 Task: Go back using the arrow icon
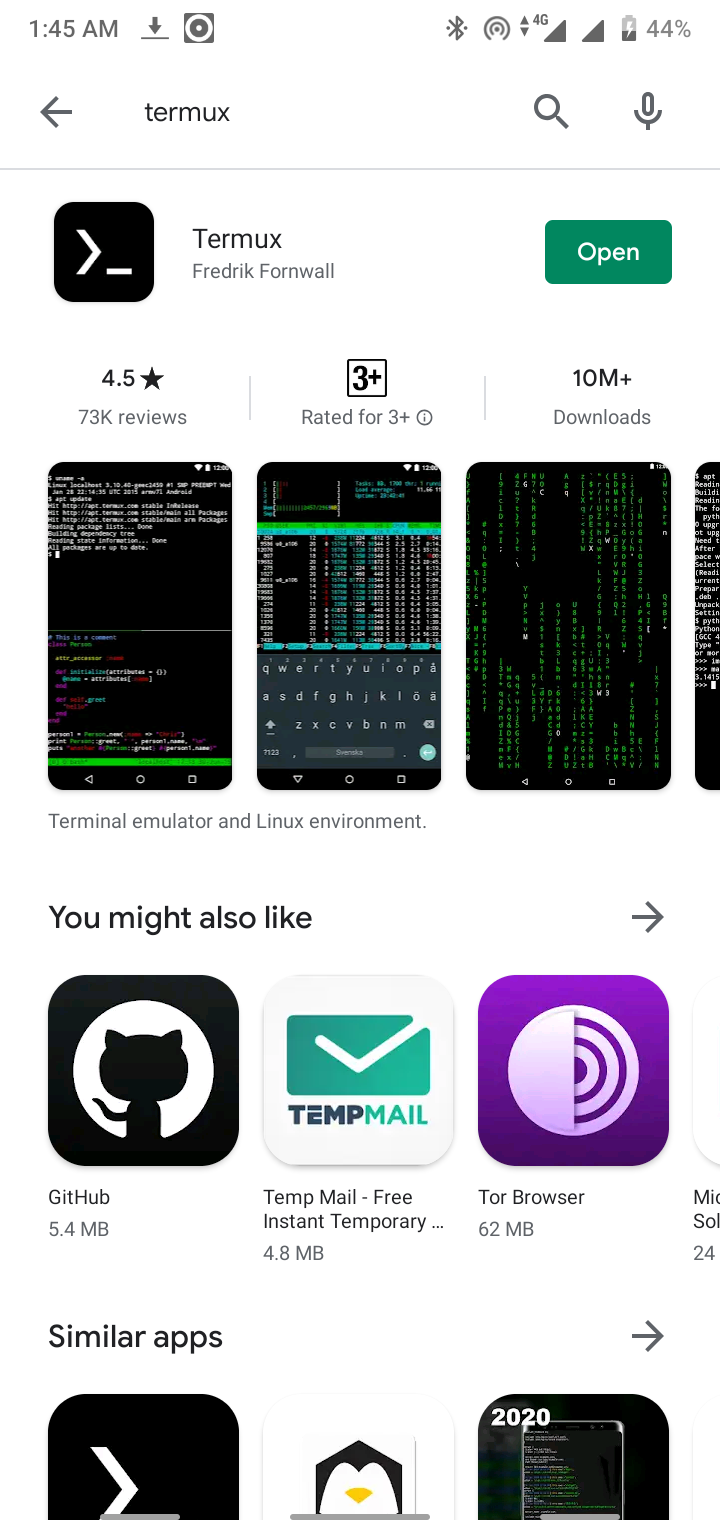(x=56, y=112)
